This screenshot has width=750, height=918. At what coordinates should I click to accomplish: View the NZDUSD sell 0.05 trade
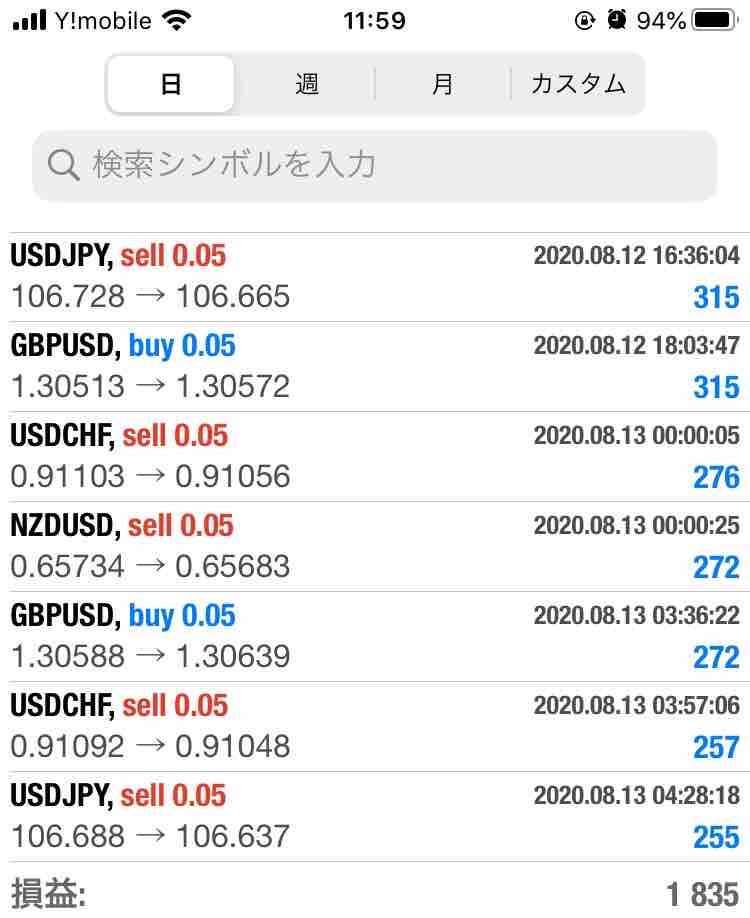pos(375,547)
